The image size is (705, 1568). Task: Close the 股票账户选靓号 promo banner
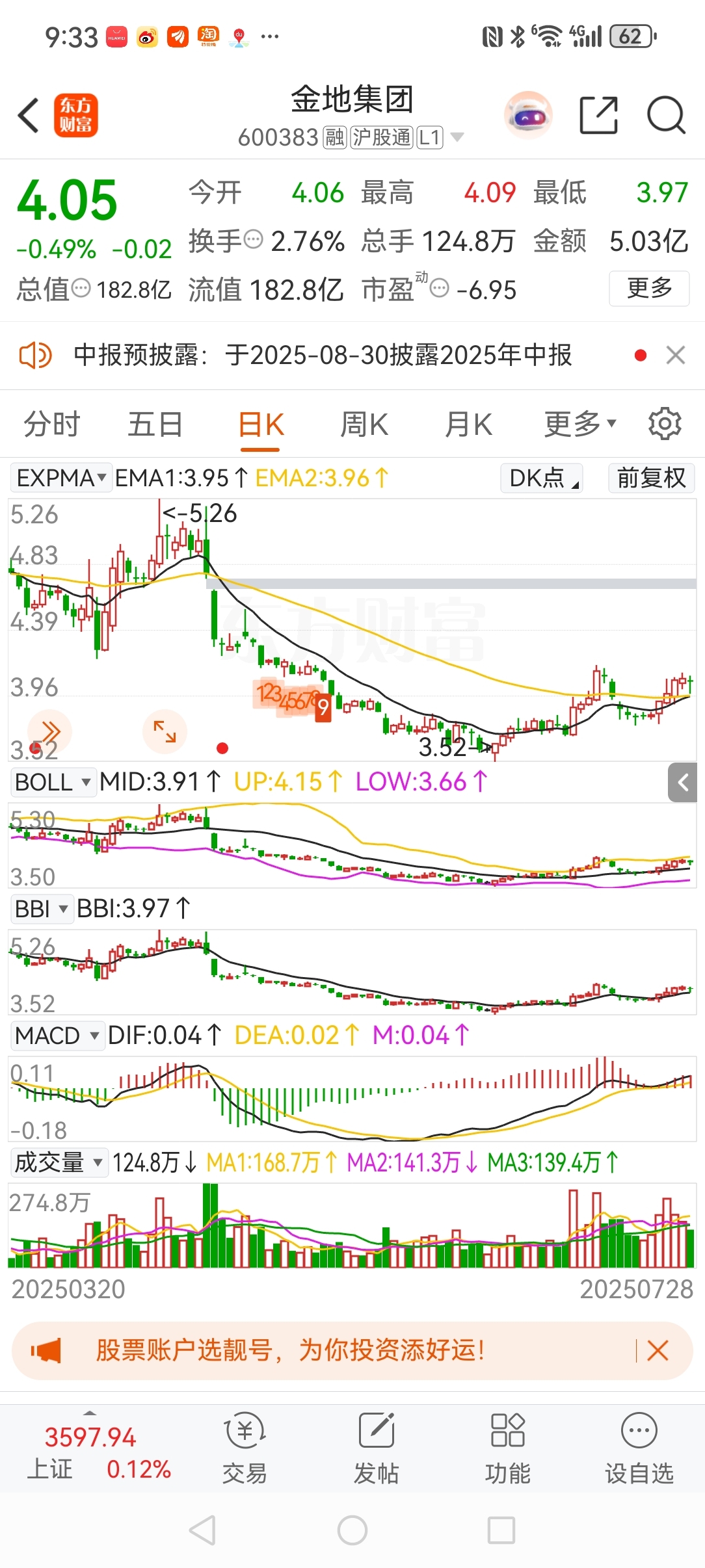pyautogui.click(x=658, y=1351)
